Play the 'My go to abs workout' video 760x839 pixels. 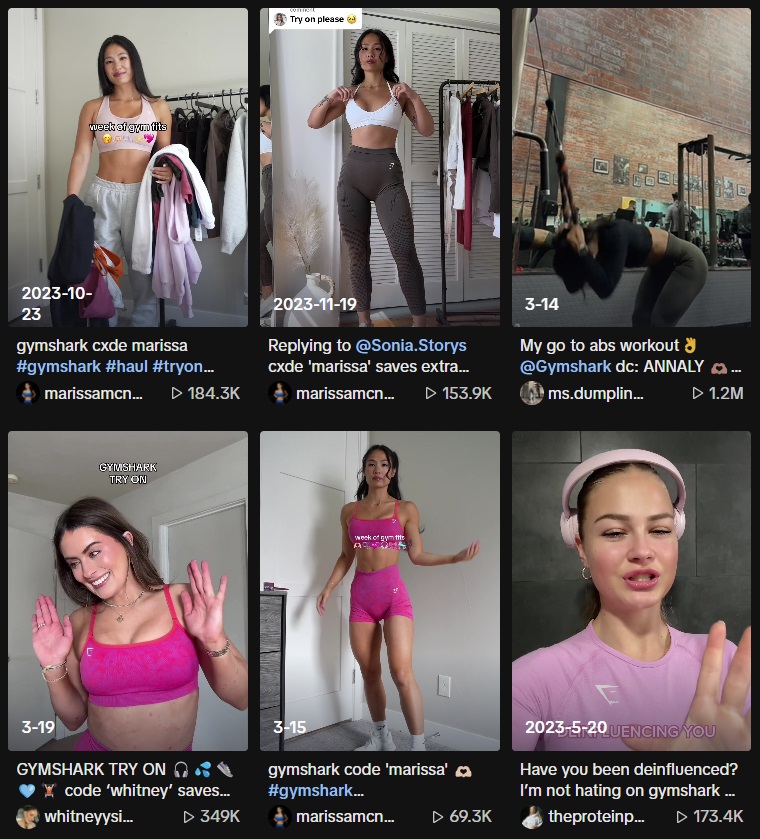pyautogui.click(x=631, y=168)
